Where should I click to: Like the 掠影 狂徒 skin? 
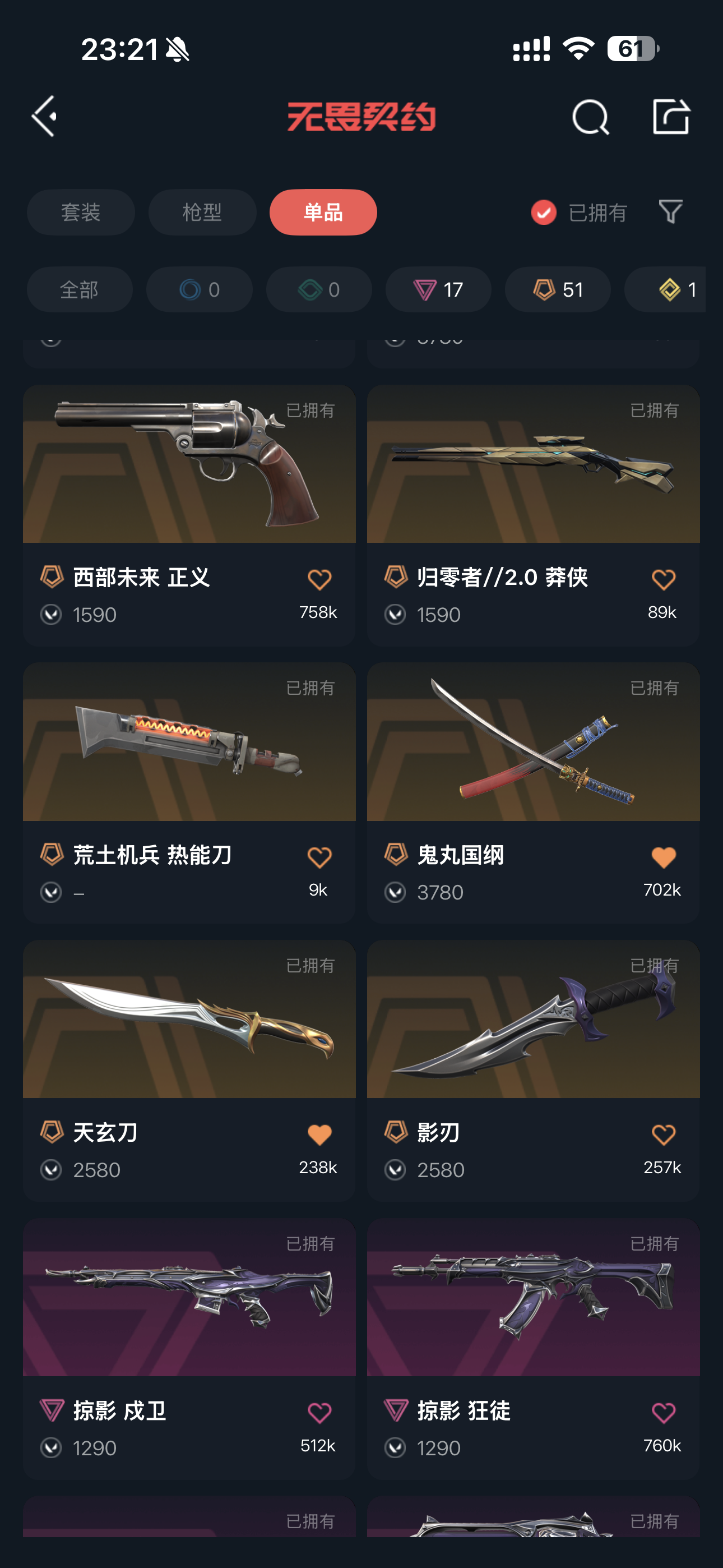point(662,1413)
